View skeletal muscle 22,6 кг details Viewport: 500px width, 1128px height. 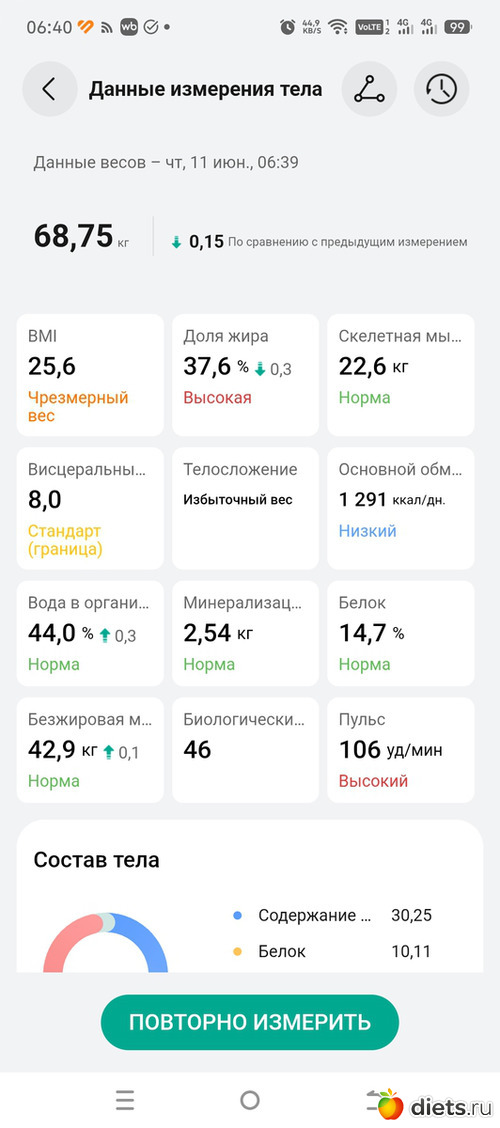pyautogui.click(x=401, y=375)
